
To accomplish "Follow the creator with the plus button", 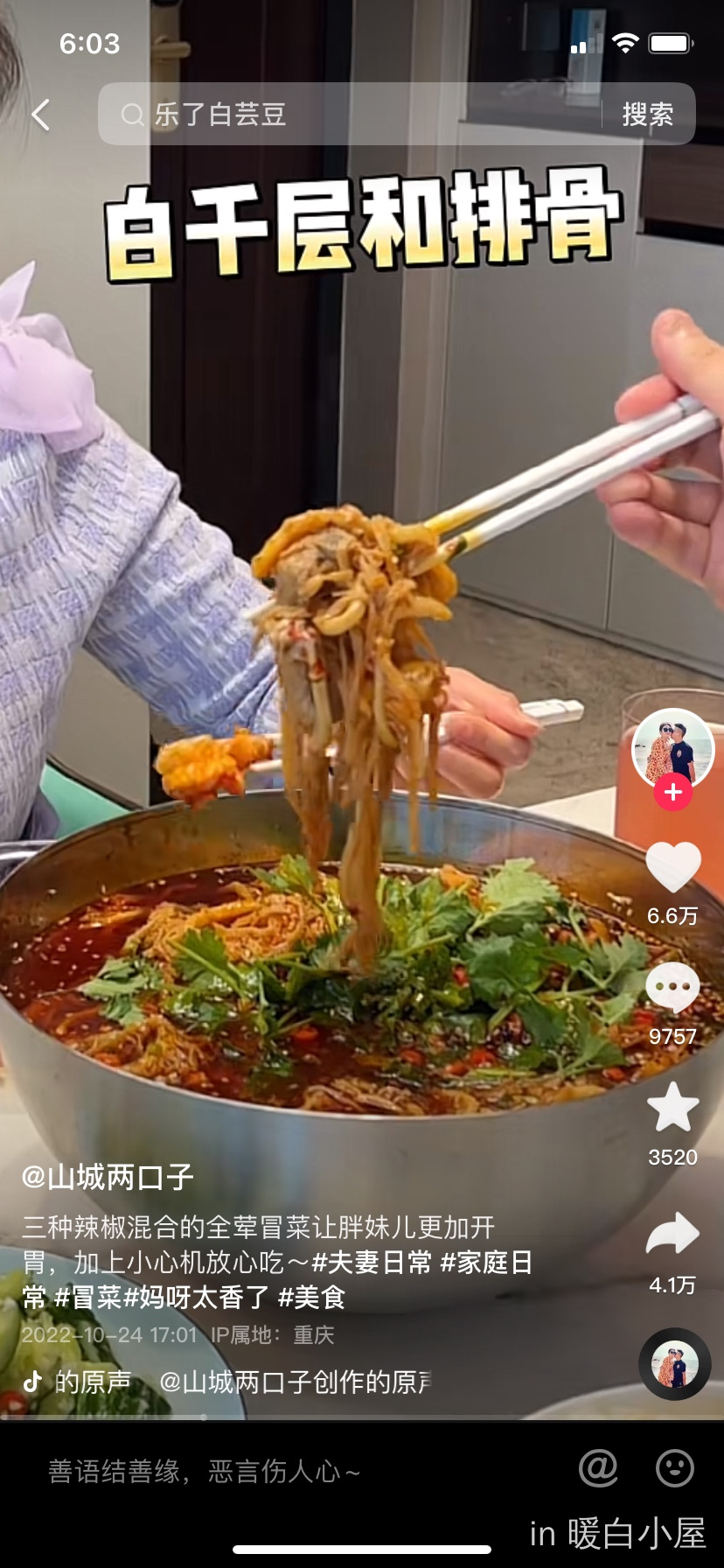I will 672,793.
